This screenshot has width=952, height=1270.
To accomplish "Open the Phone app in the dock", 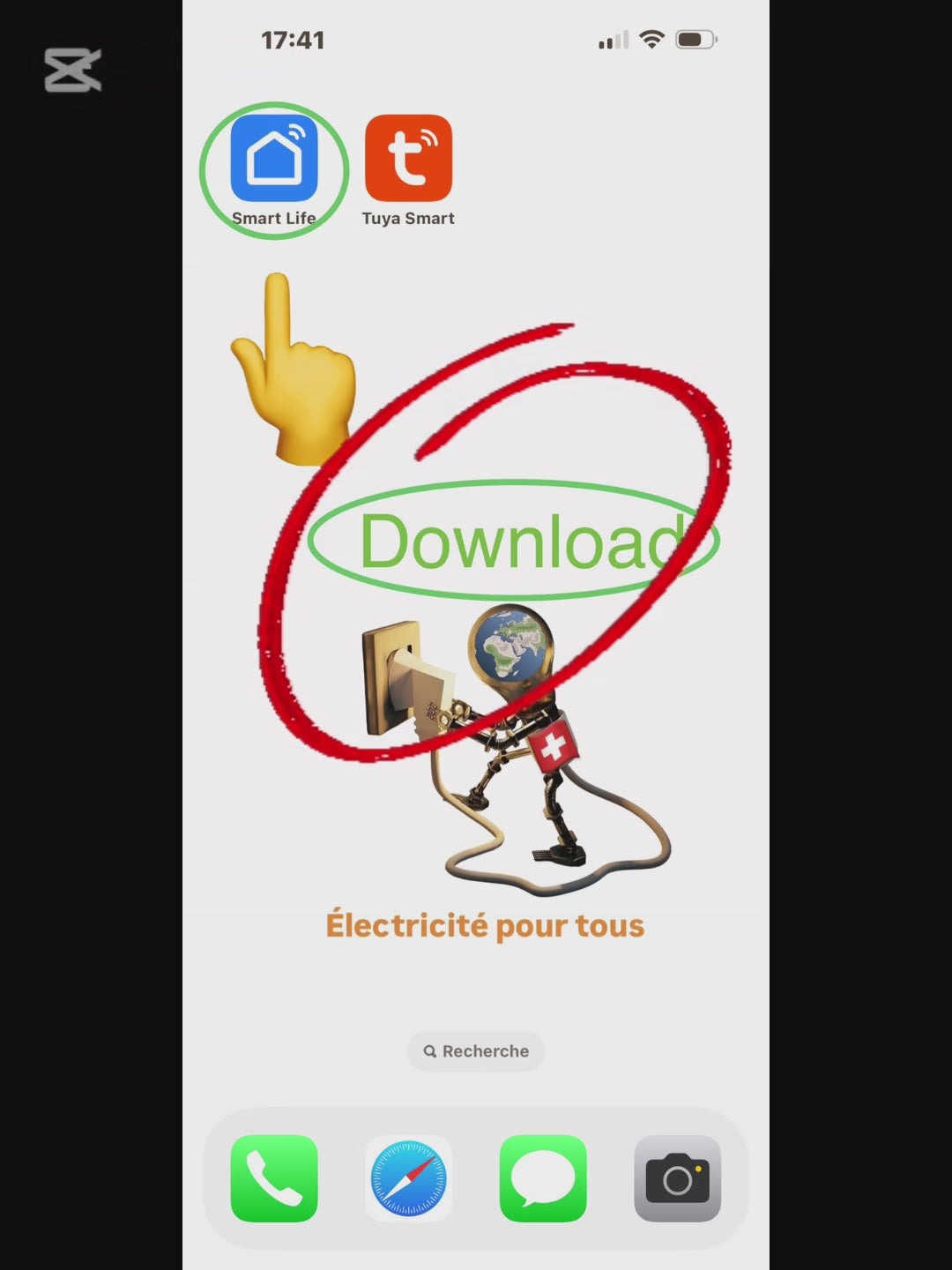I will tap(274, 1178).
